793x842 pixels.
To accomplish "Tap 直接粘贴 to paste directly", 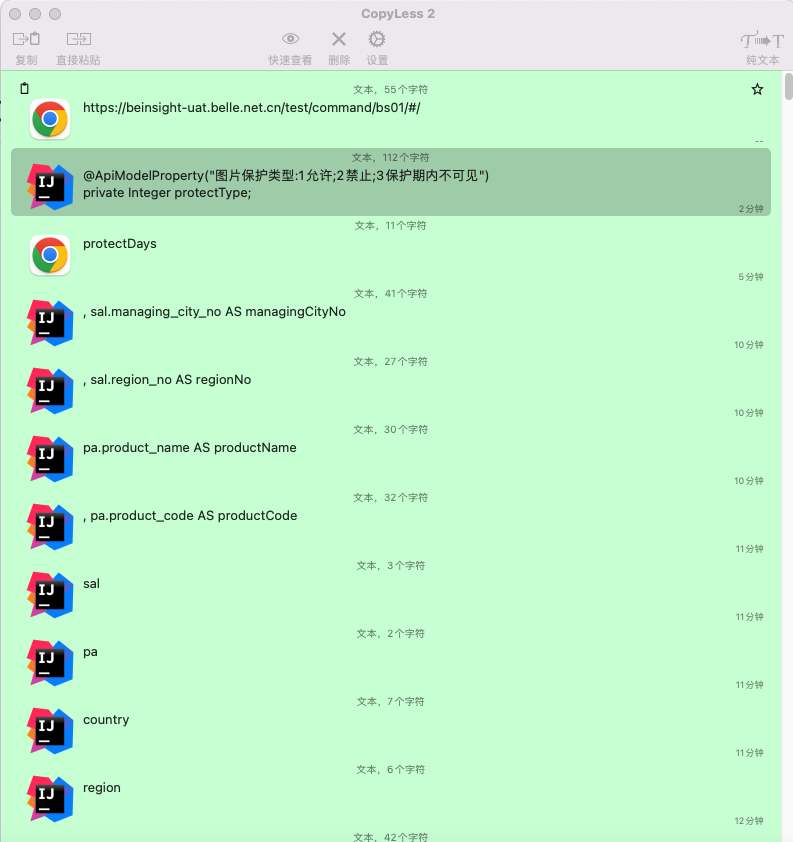I will point(78,47).
